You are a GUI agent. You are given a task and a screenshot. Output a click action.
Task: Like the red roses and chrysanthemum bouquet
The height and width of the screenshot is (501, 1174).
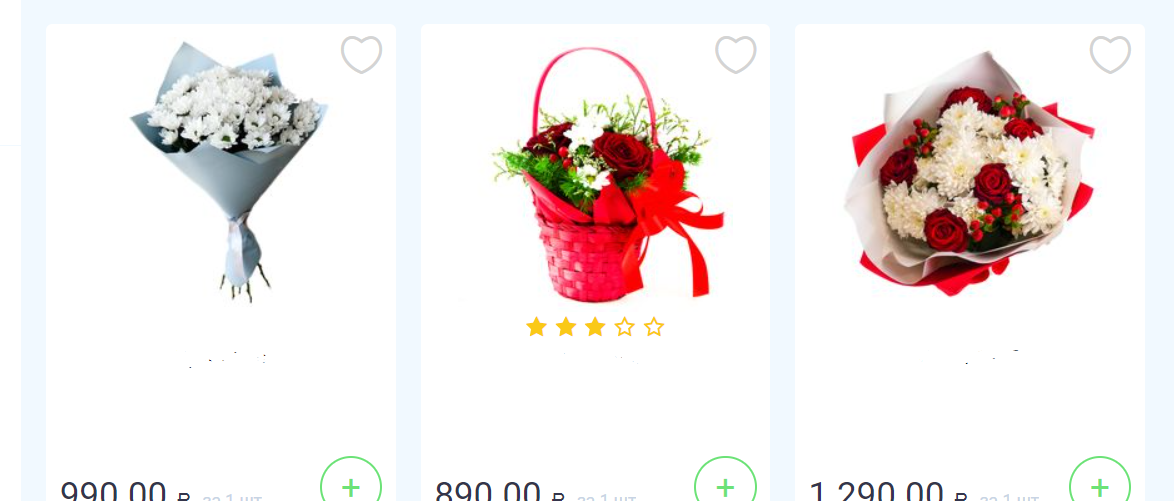tap(1109, 55)
